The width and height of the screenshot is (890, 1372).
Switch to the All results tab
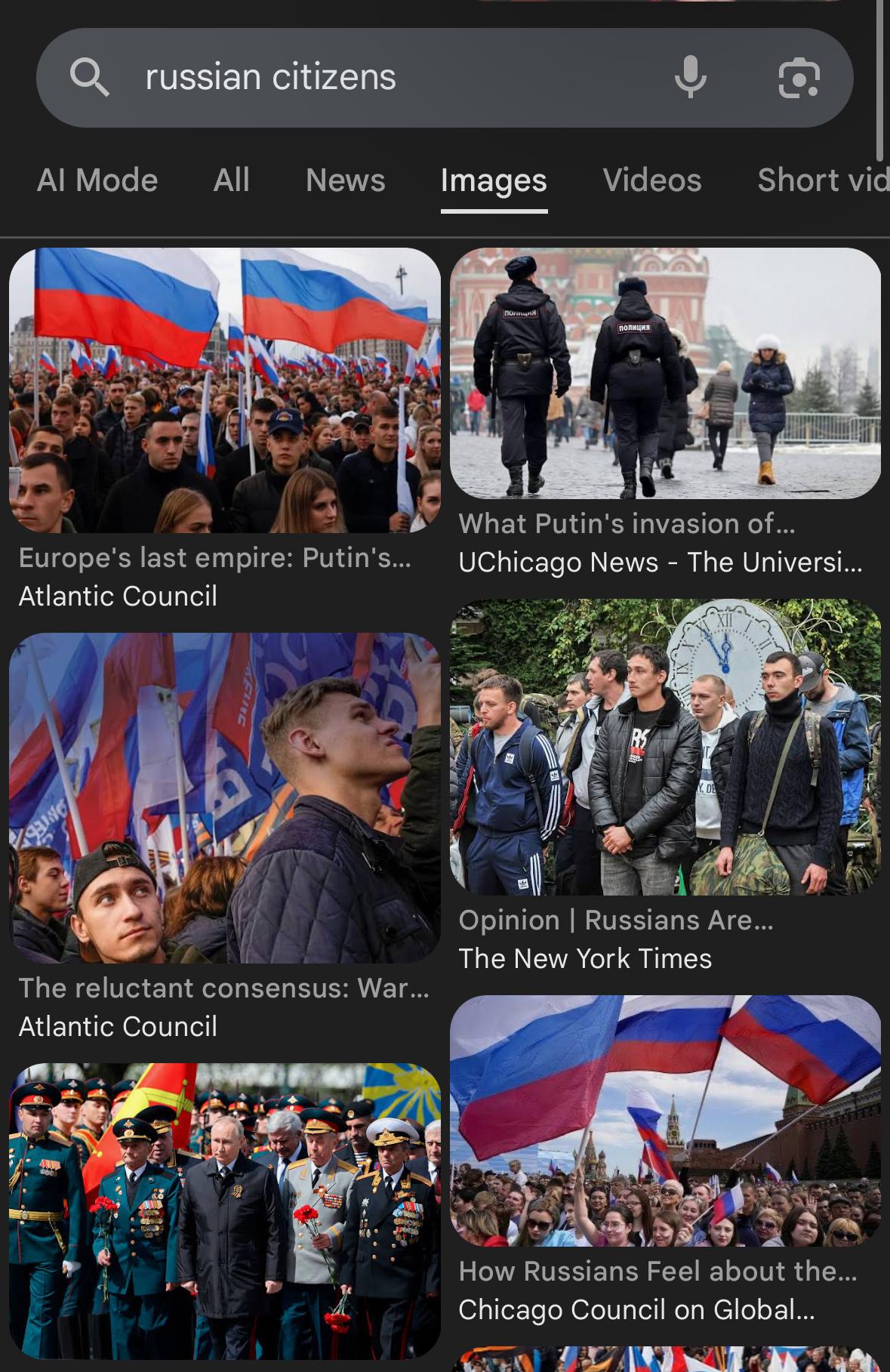tap(231, 180)
